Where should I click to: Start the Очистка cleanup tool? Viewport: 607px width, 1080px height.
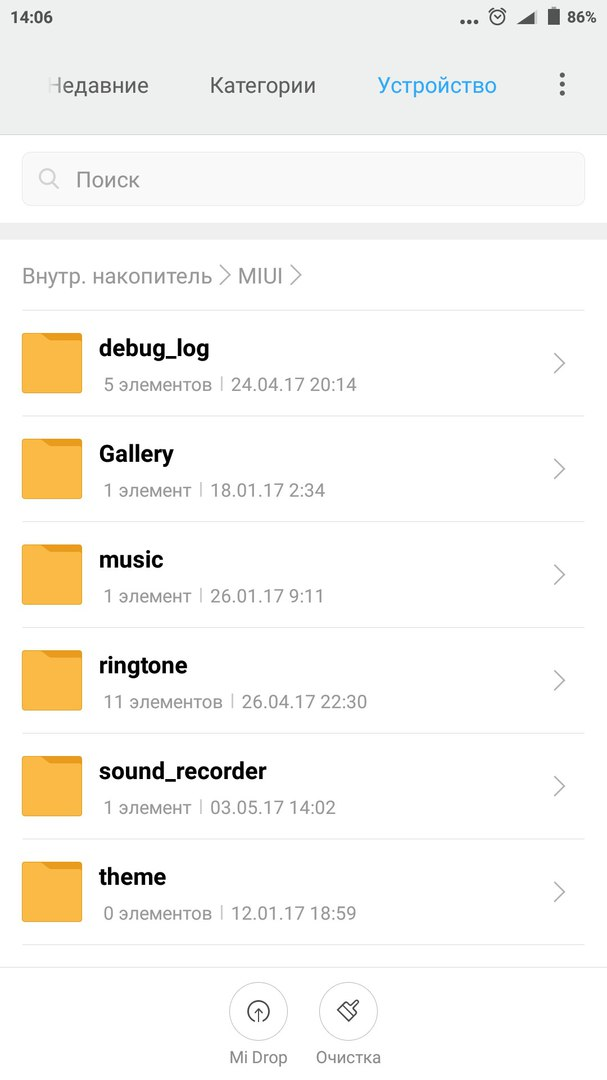(348, 1024)
